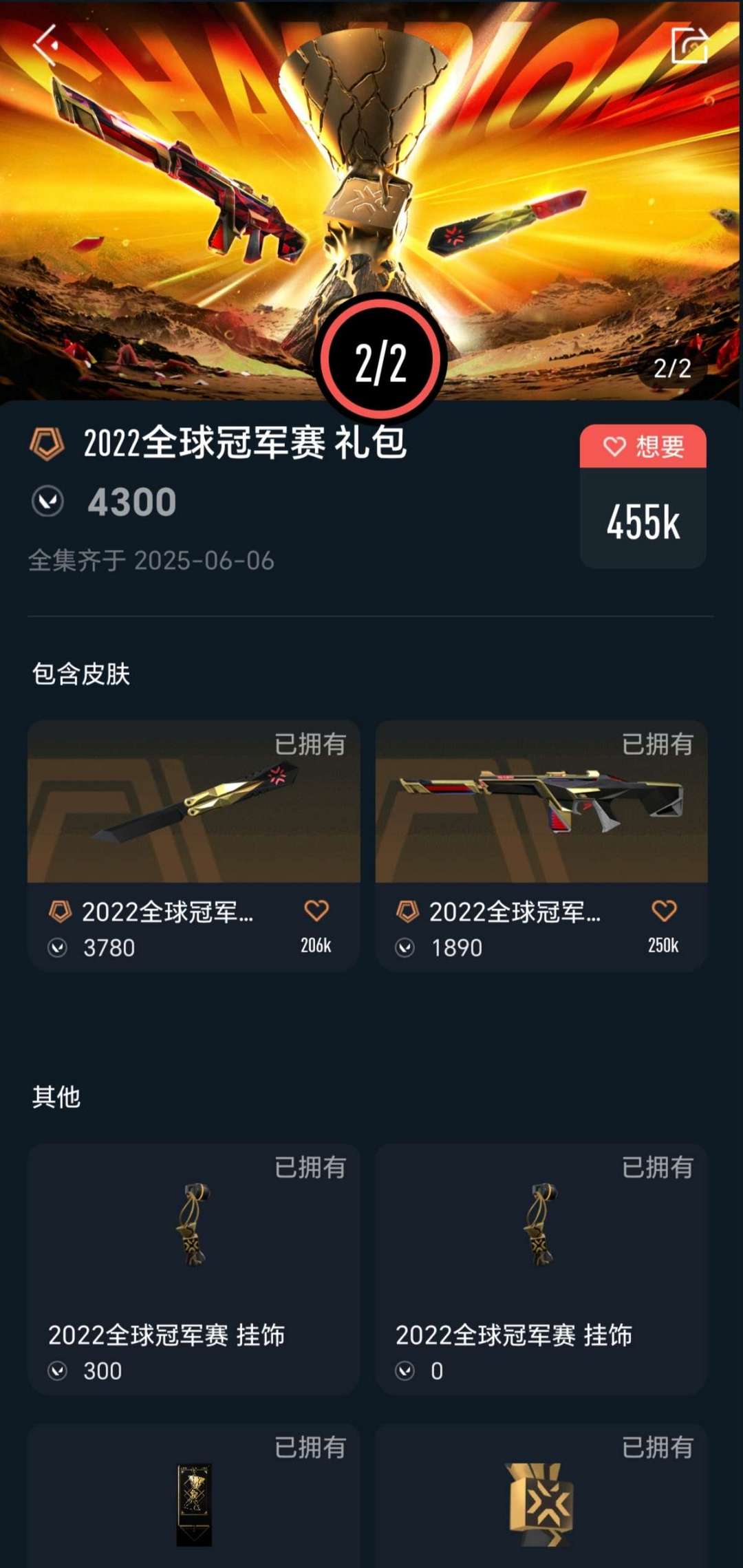Tap the bundle banner image at top
743x1568 pixels.
(x=371, y=200)
